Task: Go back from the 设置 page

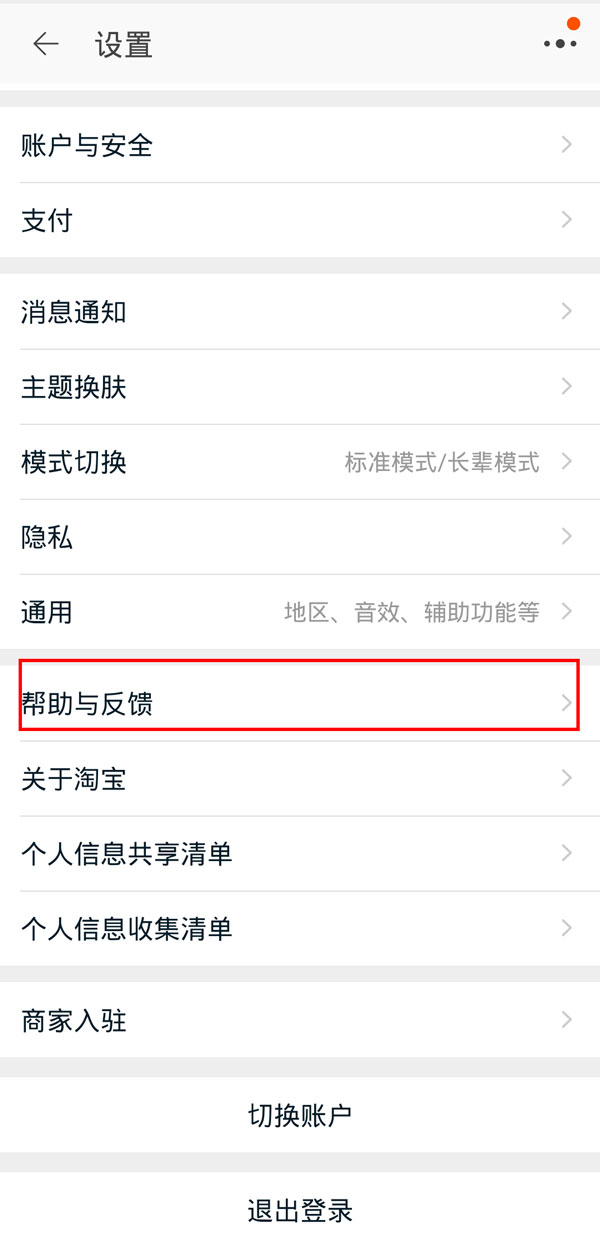Action: 46,44
